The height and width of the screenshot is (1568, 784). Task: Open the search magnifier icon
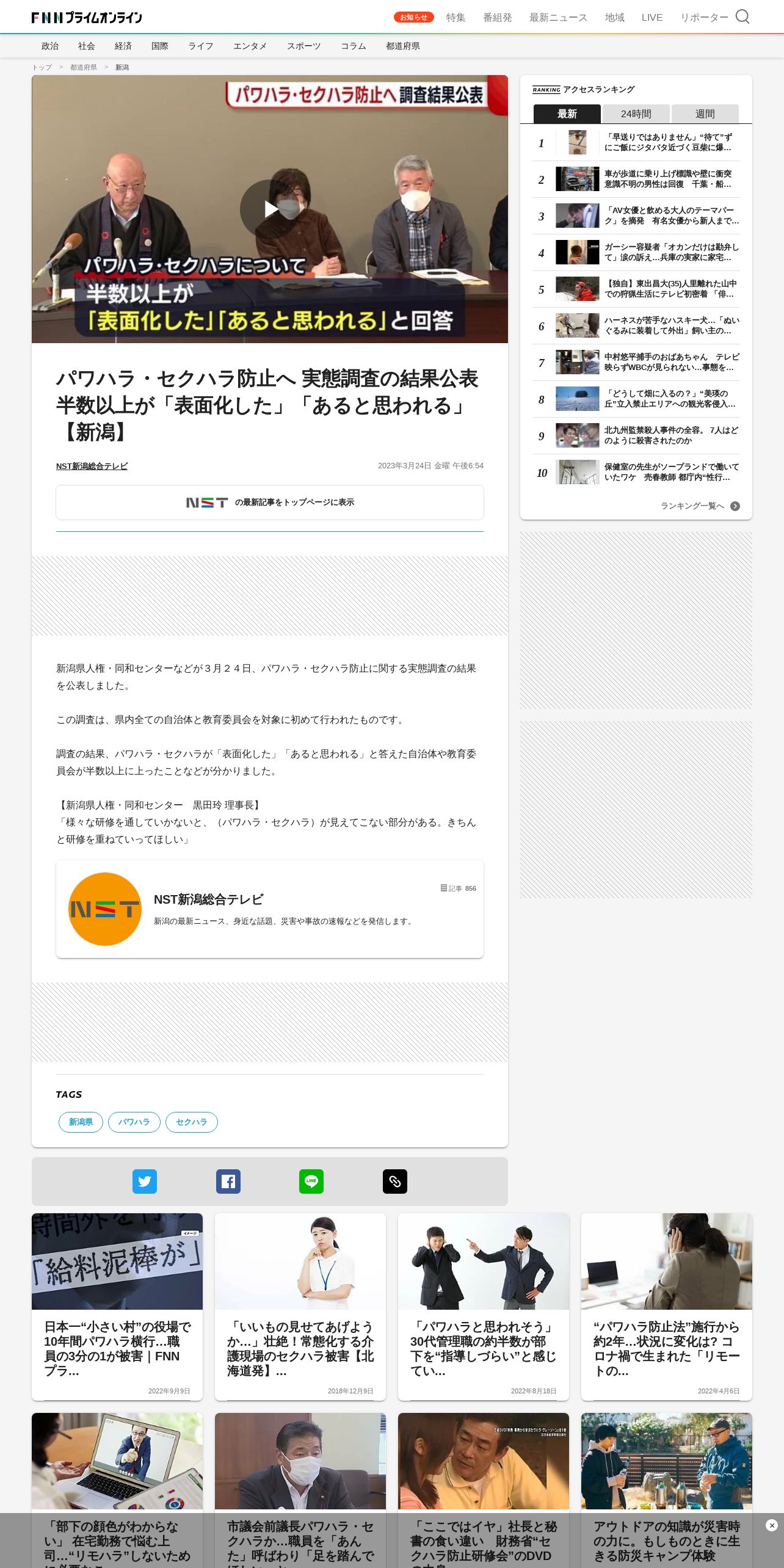click(742, 16)
